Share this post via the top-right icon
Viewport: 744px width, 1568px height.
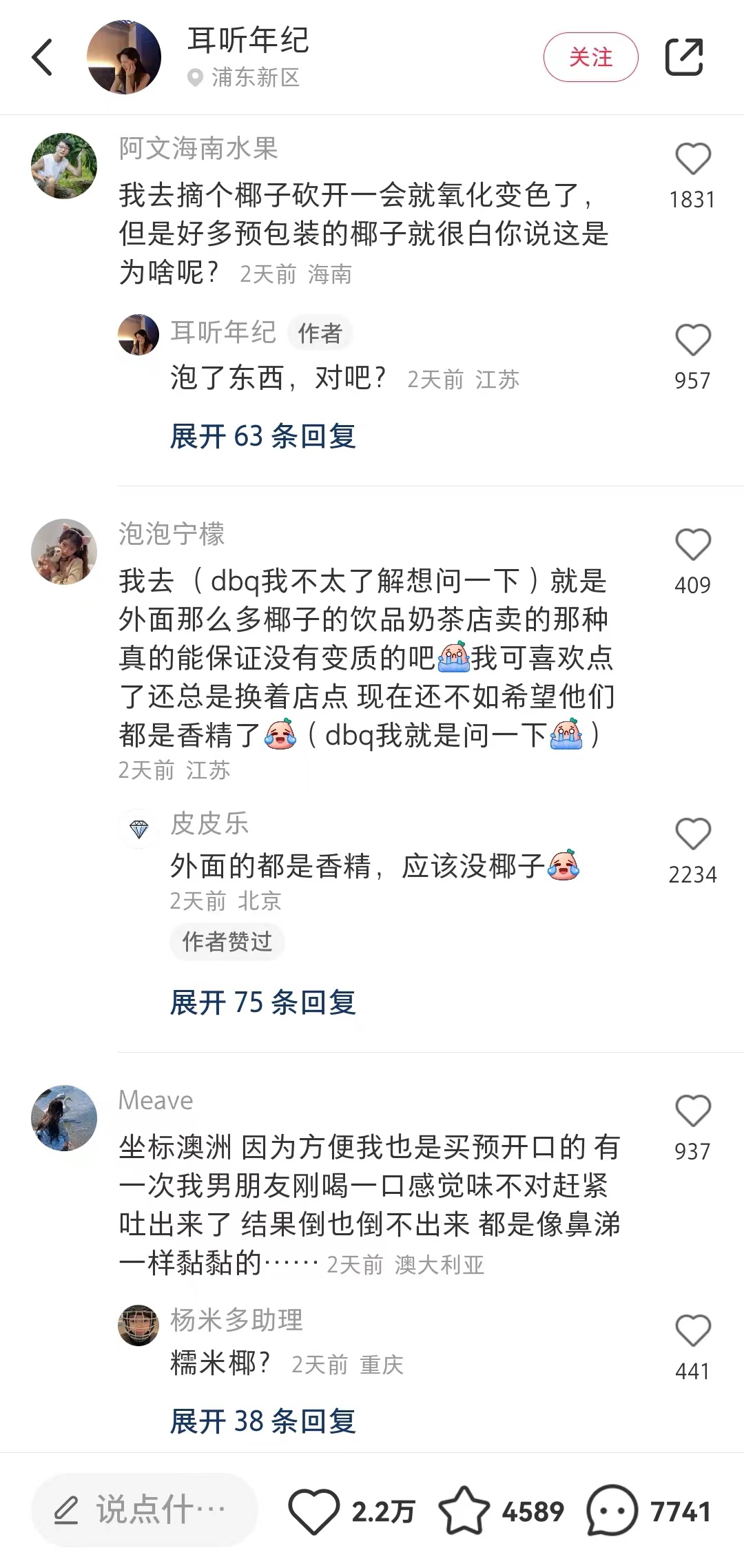(683, 57)
